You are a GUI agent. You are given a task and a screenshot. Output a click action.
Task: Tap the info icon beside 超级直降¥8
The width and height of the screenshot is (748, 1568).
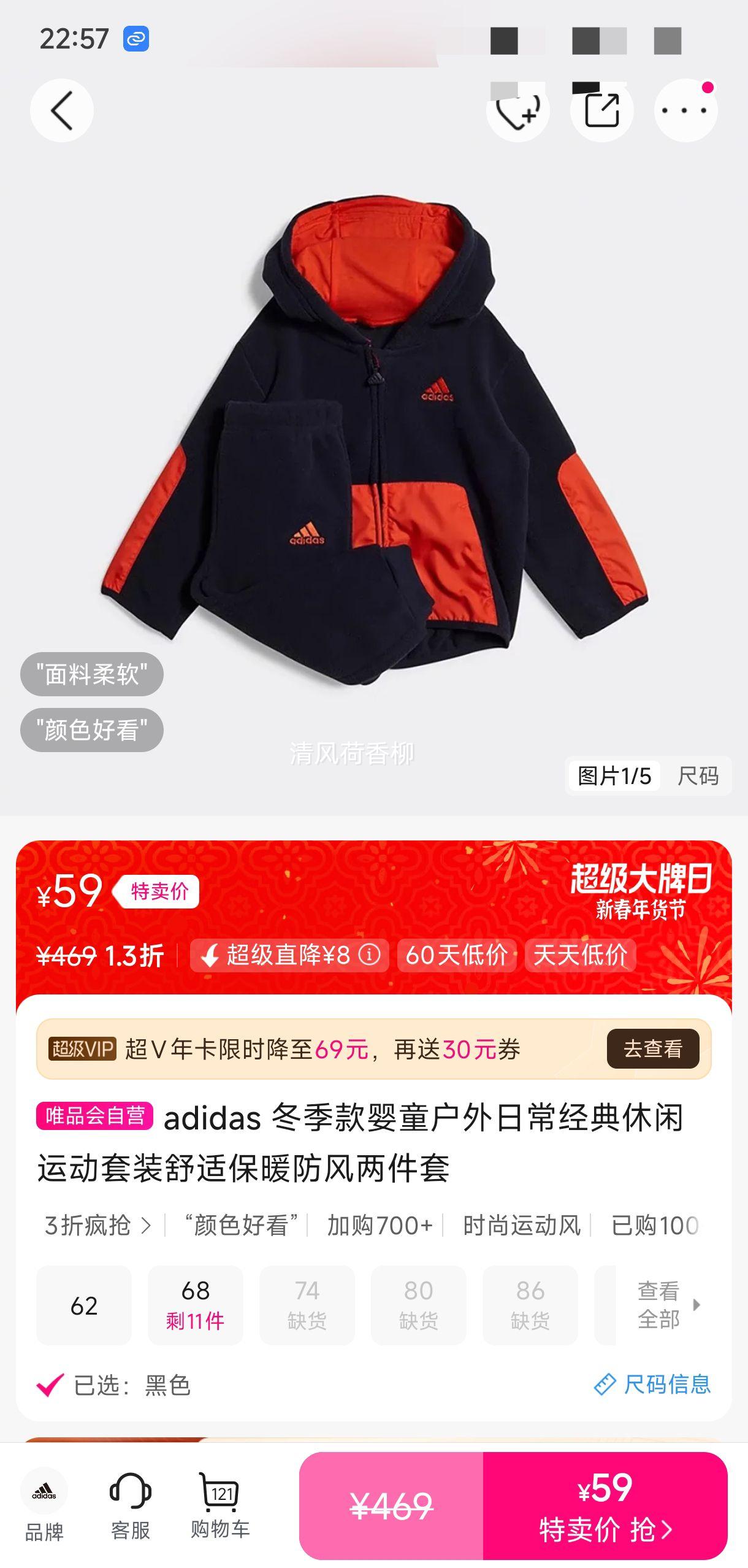coord(371,955)
